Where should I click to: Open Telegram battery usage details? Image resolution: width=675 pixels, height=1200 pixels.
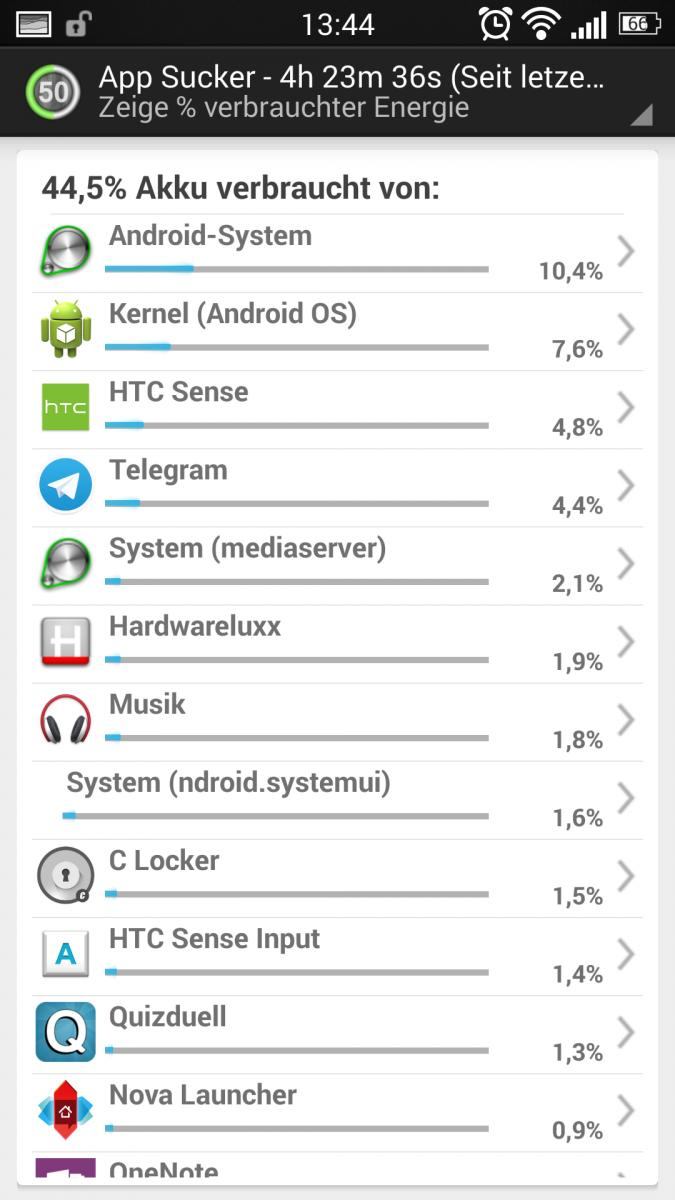coord(337,488)
